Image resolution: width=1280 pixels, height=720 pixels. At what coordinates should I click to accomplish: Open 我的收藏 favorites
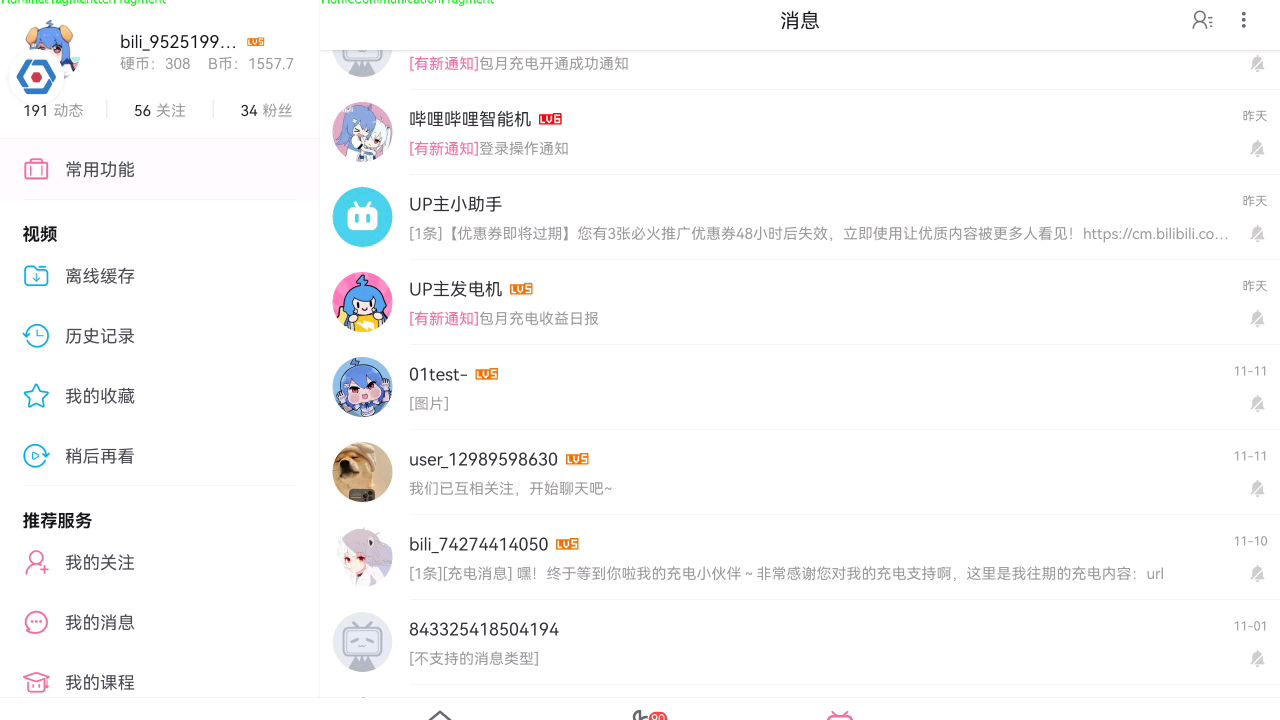coord(100,396)
